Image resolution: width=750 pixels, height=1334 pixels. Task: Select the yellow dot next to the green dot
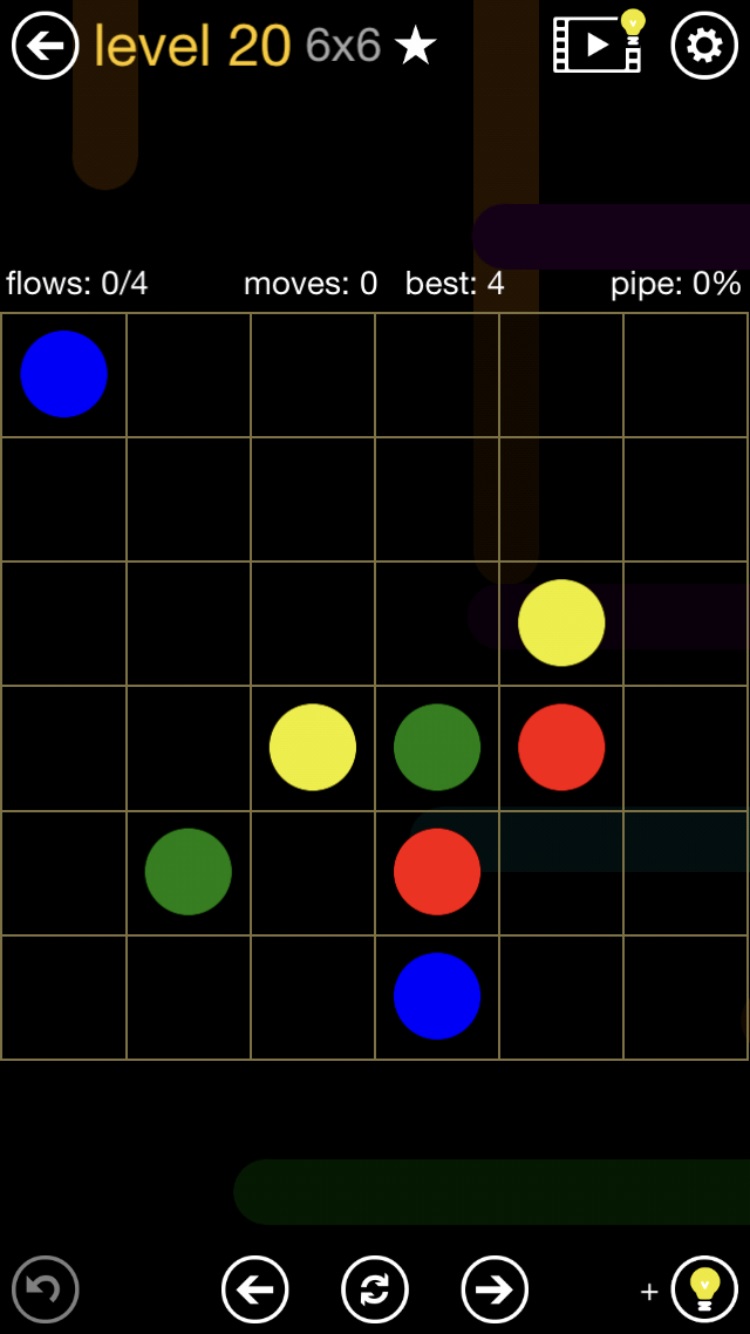click(313, 747)
